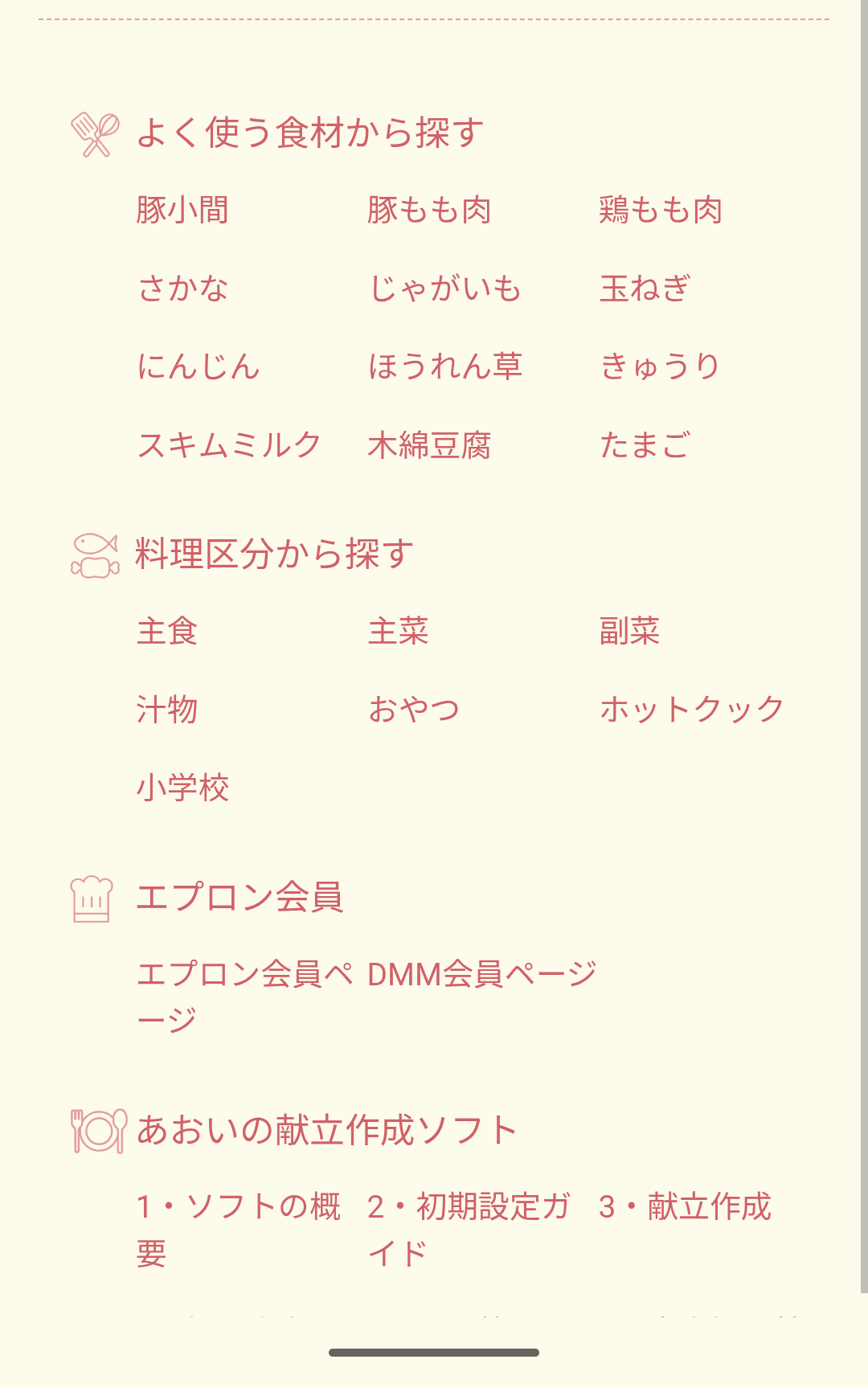Open the たまご ingredient page

[645, 445]
